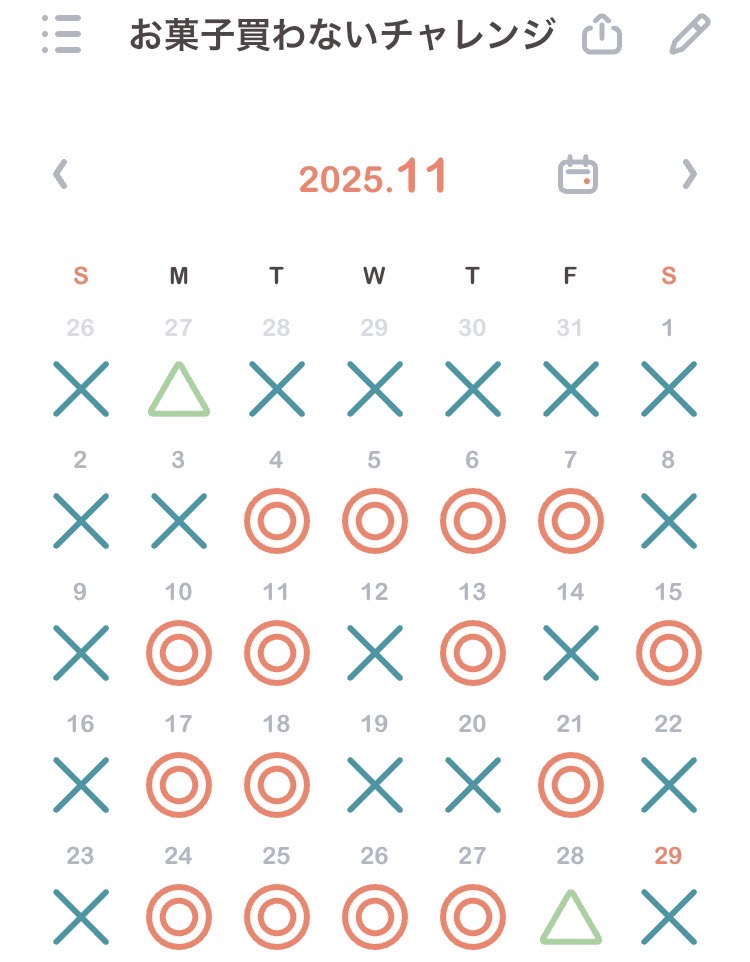Viewport: 750px width, 962px height.
Task: Tap the cross mark on November 29
Action: [668, 917]
